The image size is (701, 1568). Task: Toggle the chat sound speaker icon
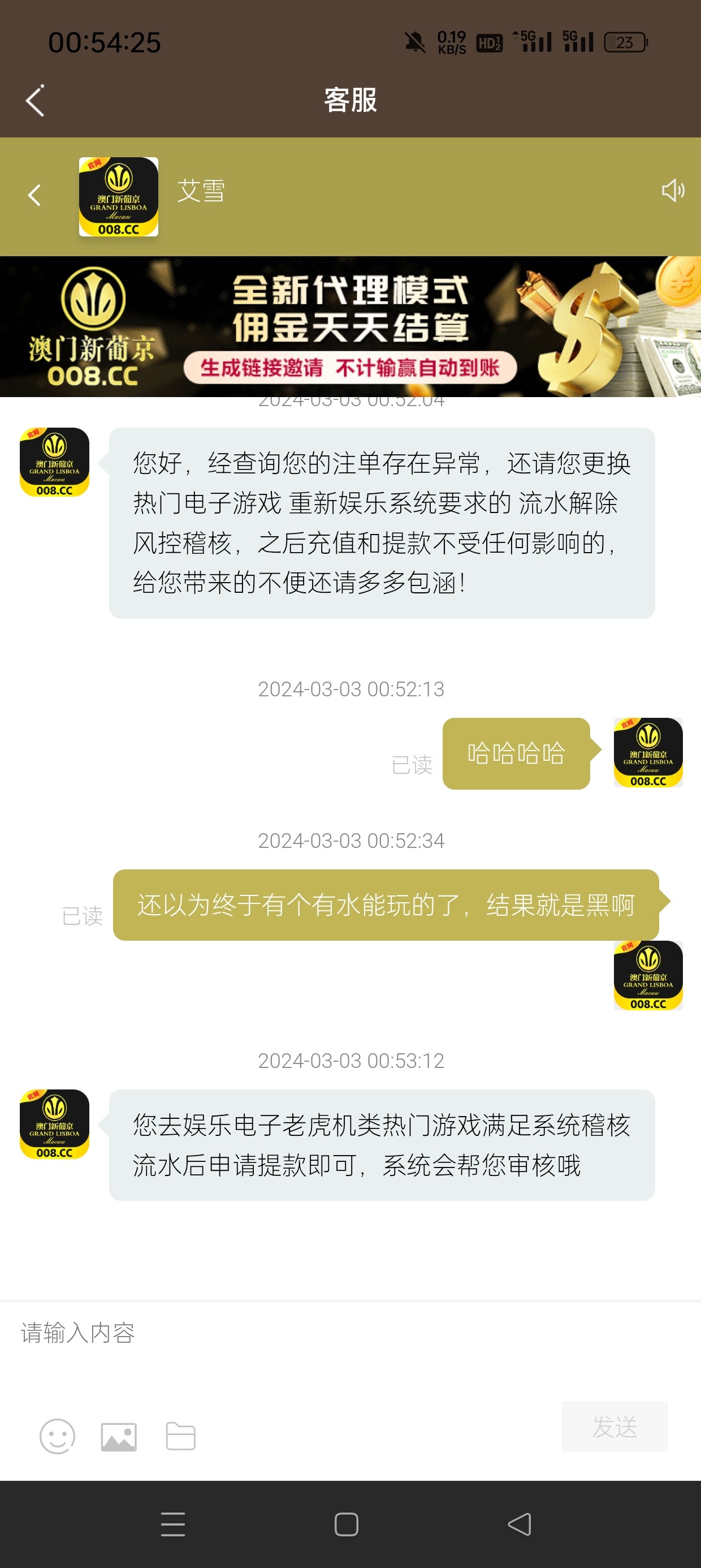(672, 191)
